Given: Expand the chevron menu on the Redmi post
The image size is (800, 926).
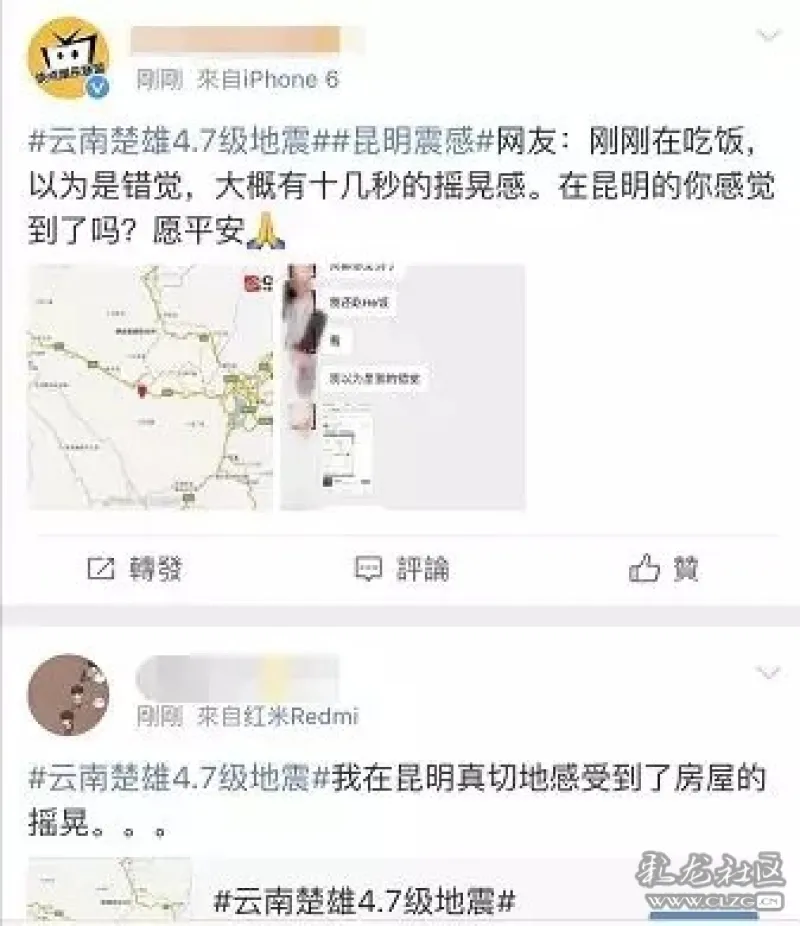Looking at the screenshot, I should pos(767,672).
